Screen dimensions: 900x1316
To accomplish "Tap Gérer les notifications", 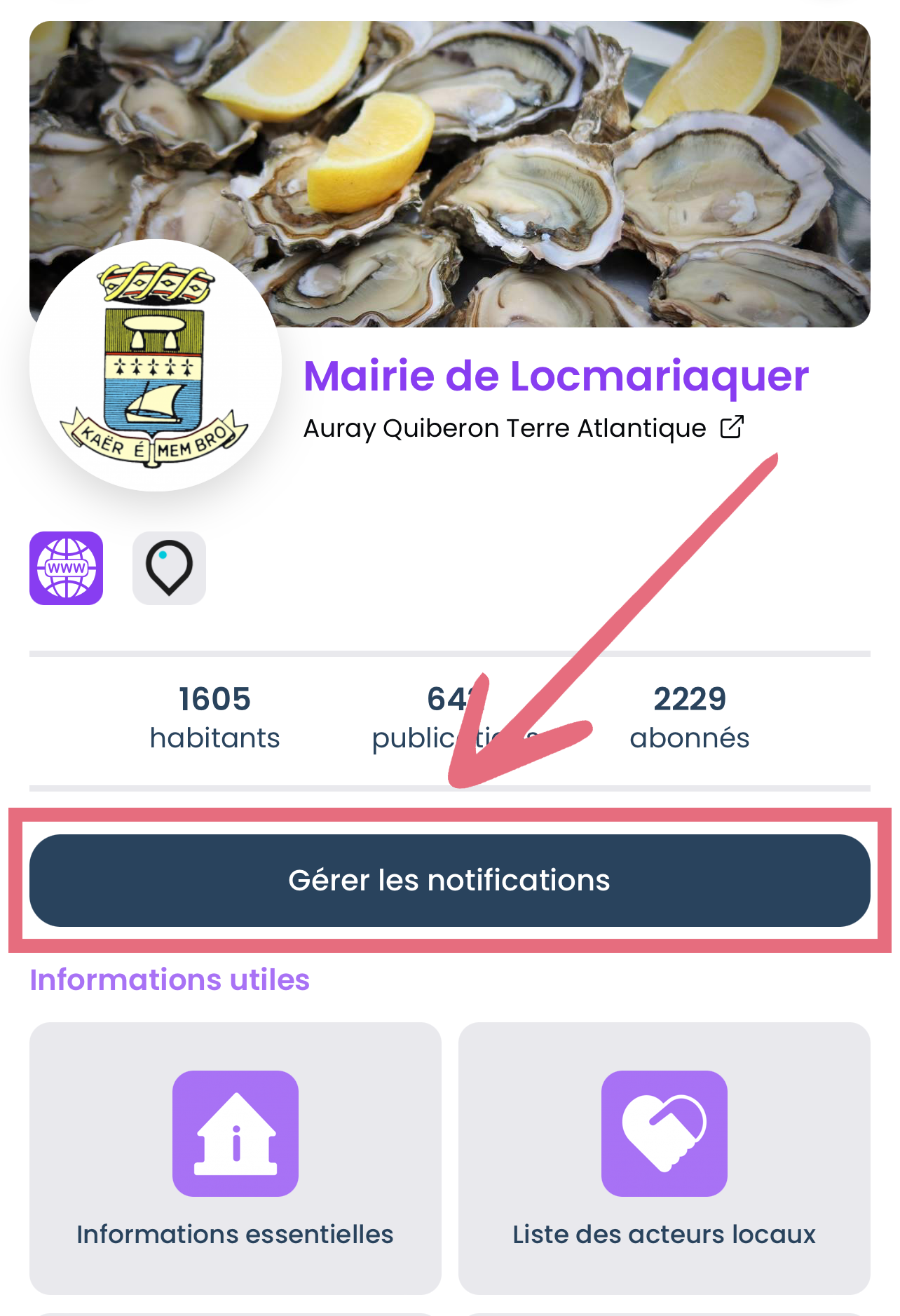I will coord(449,880).
